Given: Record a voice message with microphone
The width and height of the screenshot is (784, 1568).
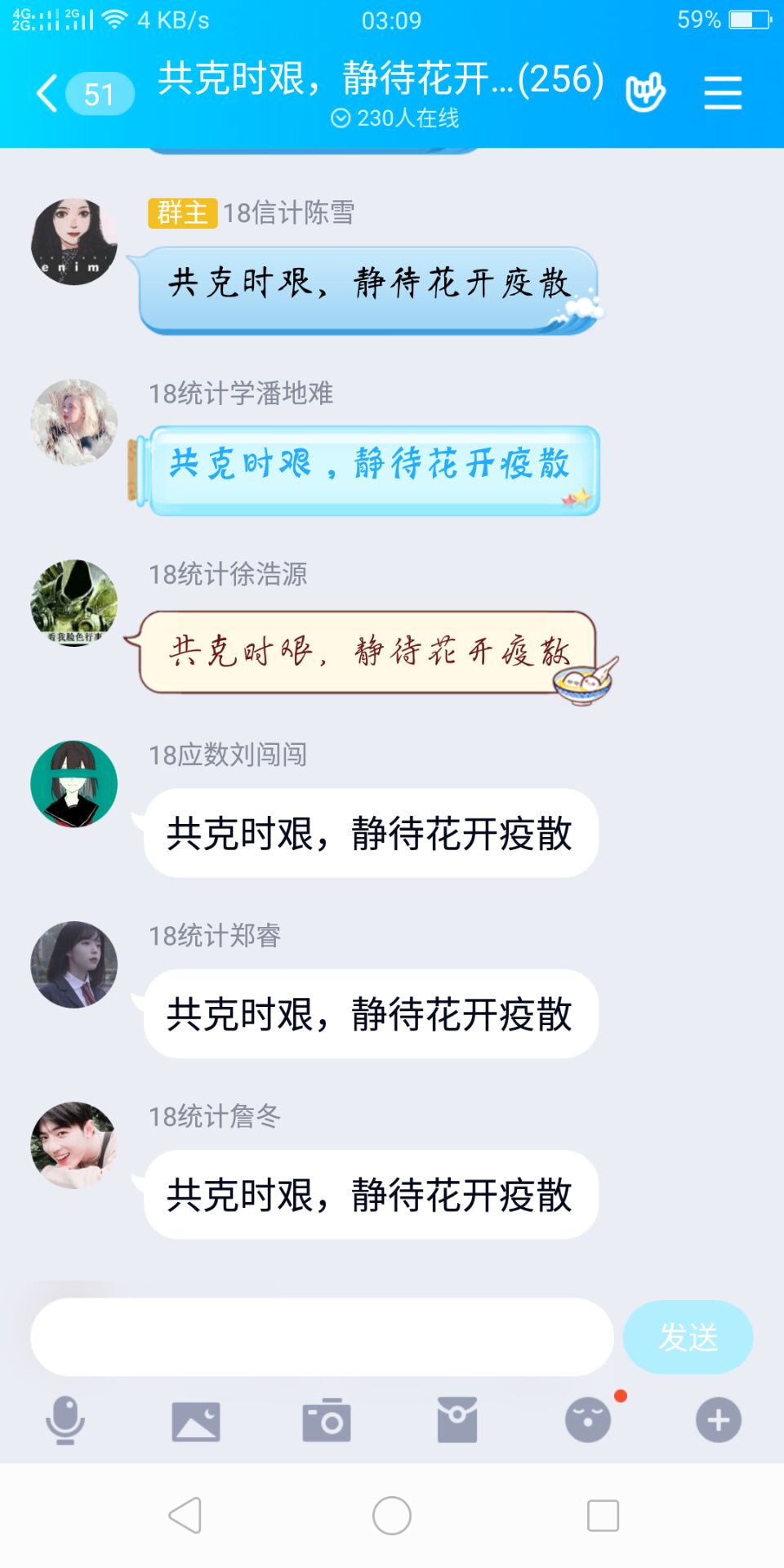Looking at the screenshot, I should 65,1420.
